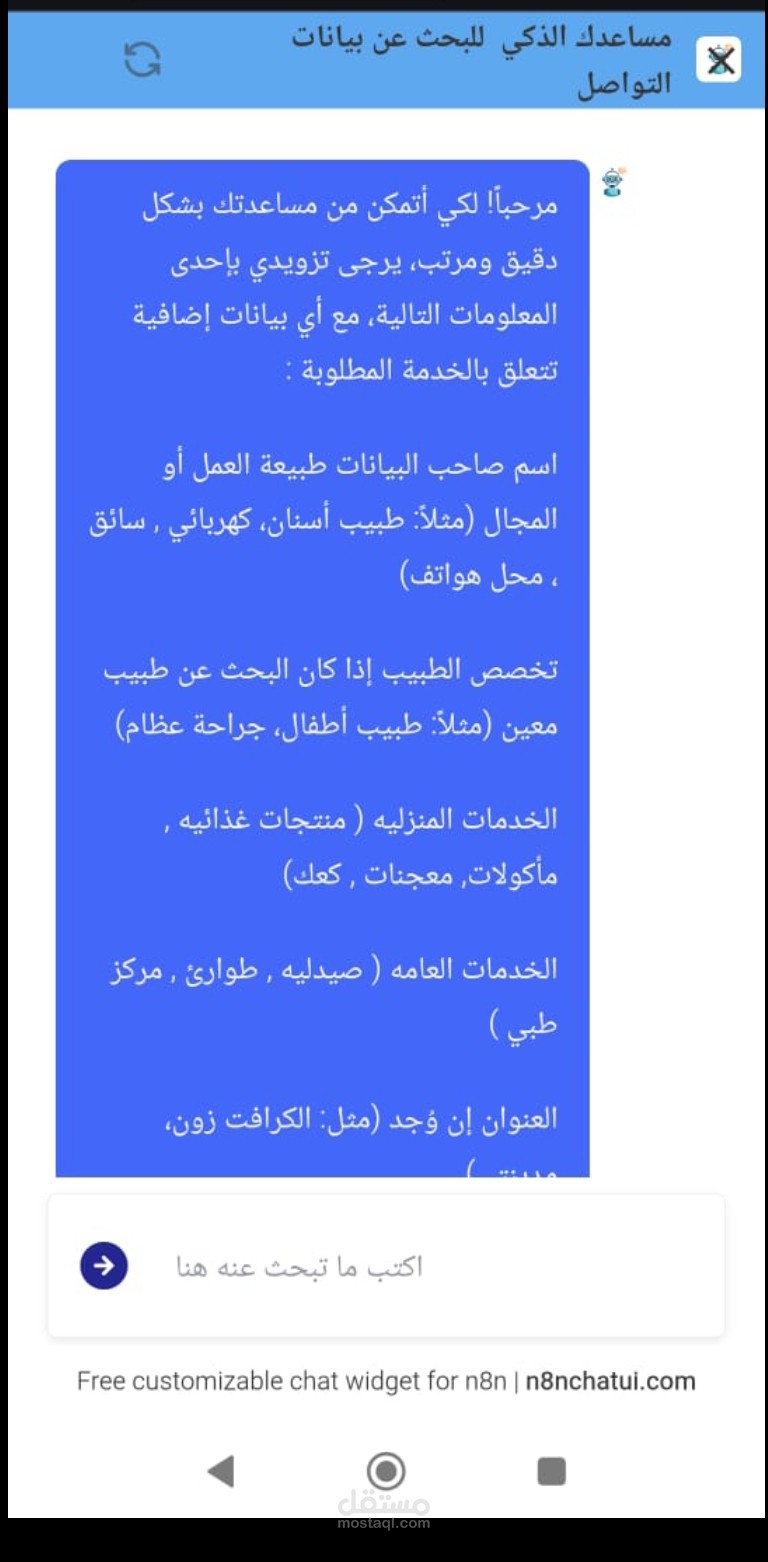Open the n8nchatui.com link
The height and width of the screenshot is (1562, 768).
(610, 1382)
